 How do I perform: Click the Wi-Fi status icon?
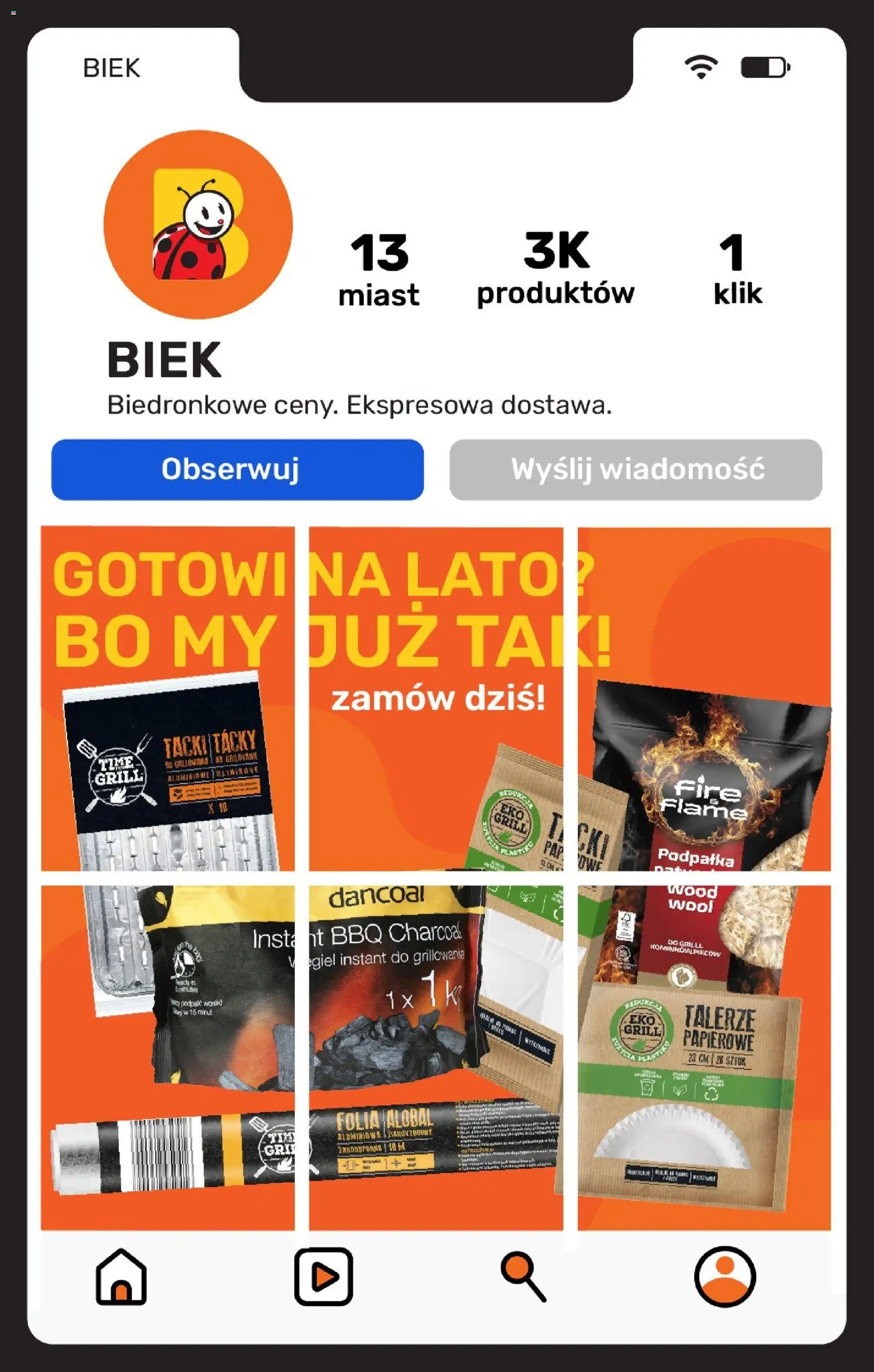tap(702, 67)
